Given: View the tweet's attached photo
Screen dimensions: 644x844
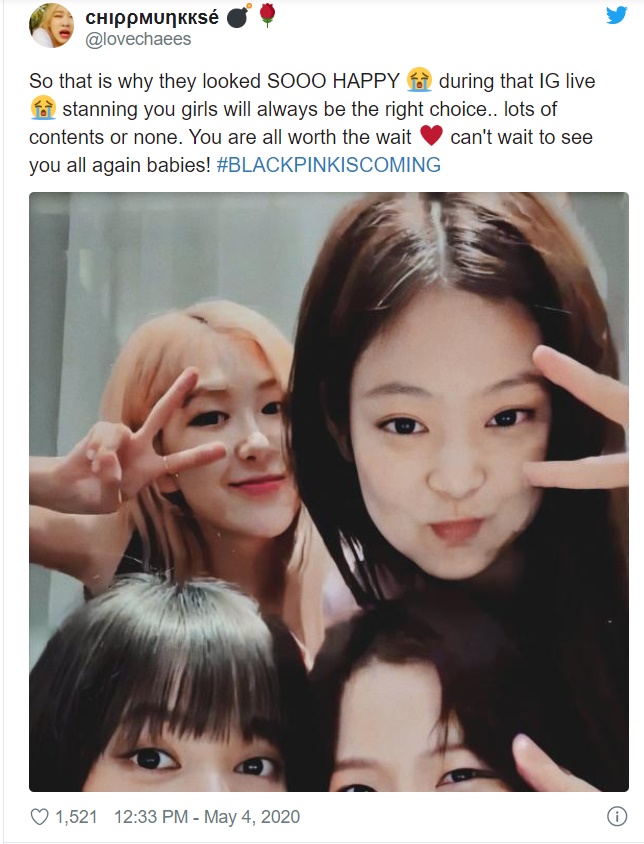Looking at the screenshot, I should click(328, 491).
